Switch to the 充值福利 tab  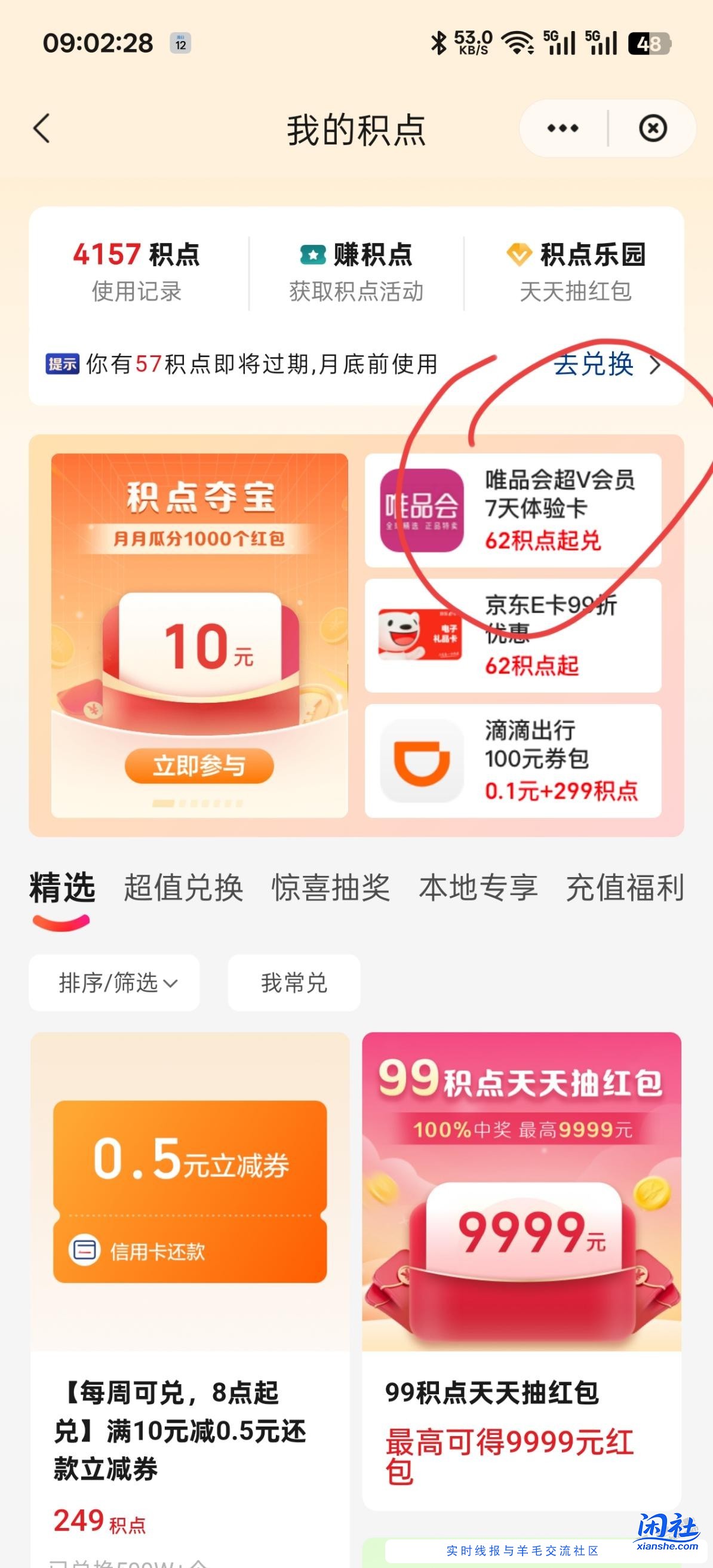coord(625,887)
